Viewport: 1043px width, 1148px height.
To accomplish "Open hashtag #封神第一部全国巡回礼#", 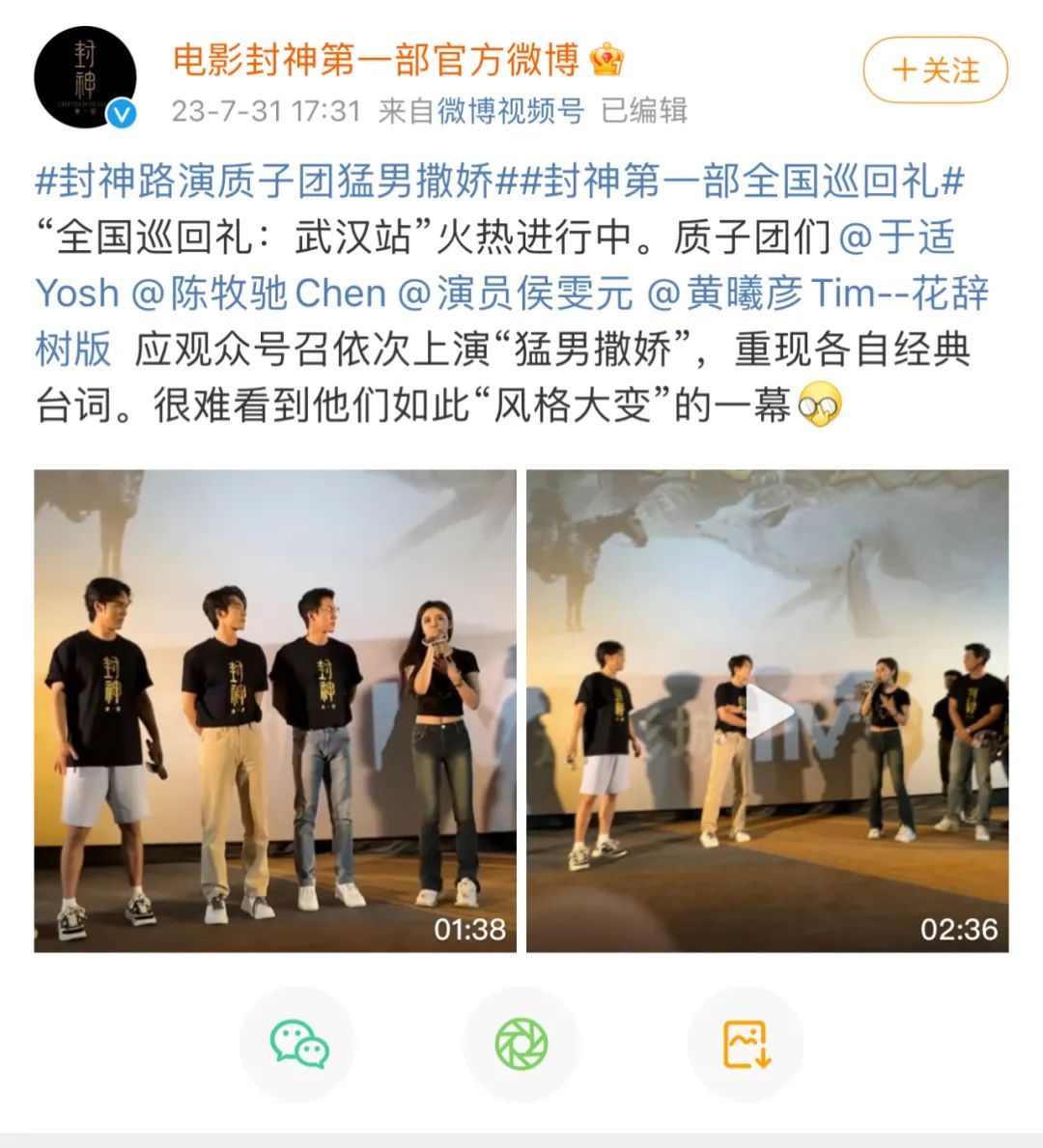I will coord(730,181).
